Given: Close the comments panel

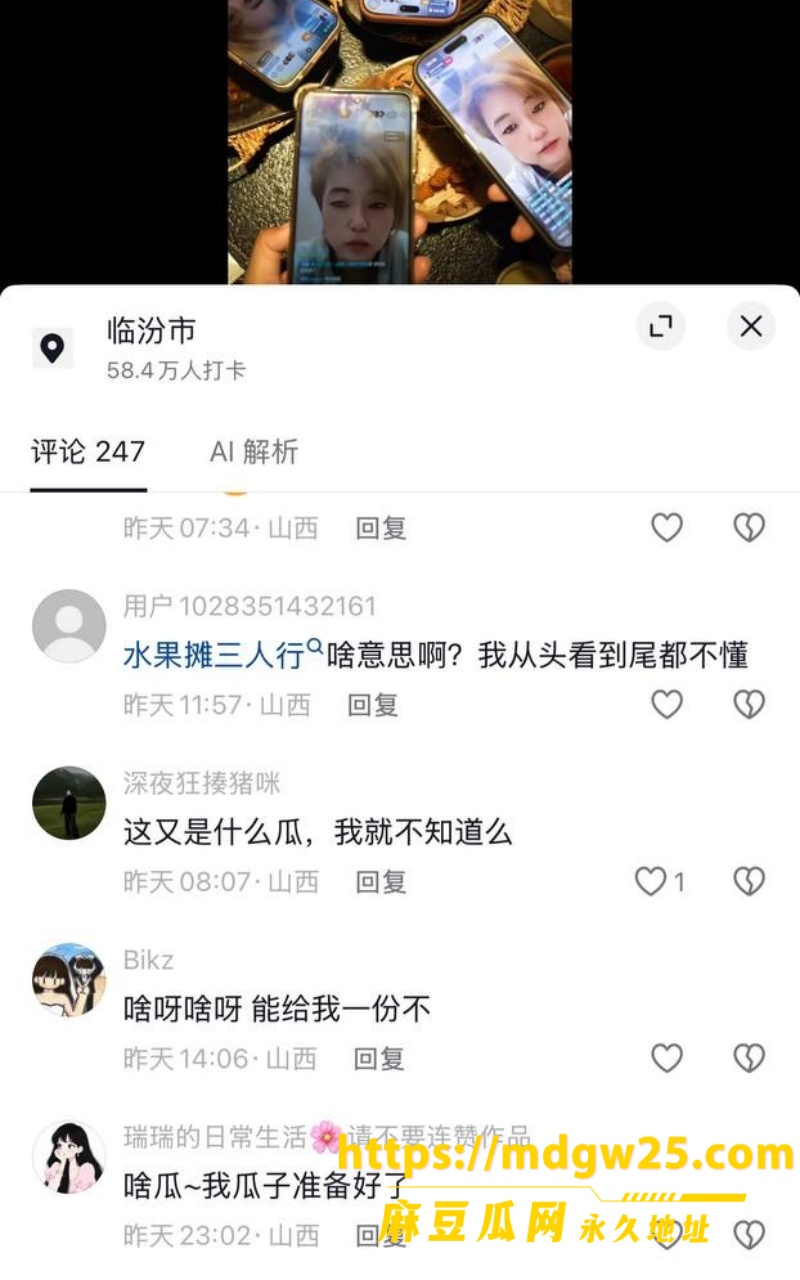Looking at the screenshot, I should click(x=751, y=326).
